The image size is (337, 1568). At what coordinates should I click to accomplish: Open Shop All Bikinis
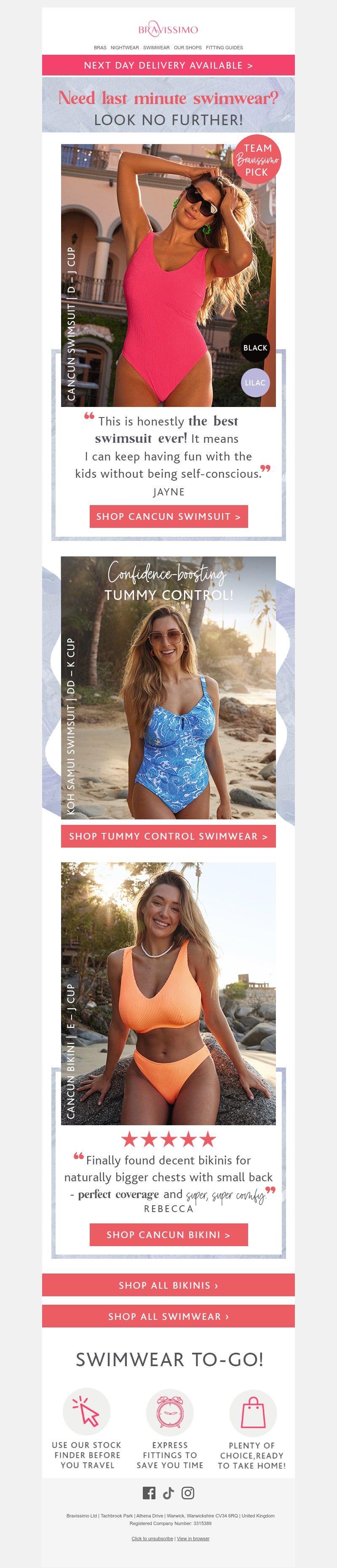click(x=168, y=1285)
